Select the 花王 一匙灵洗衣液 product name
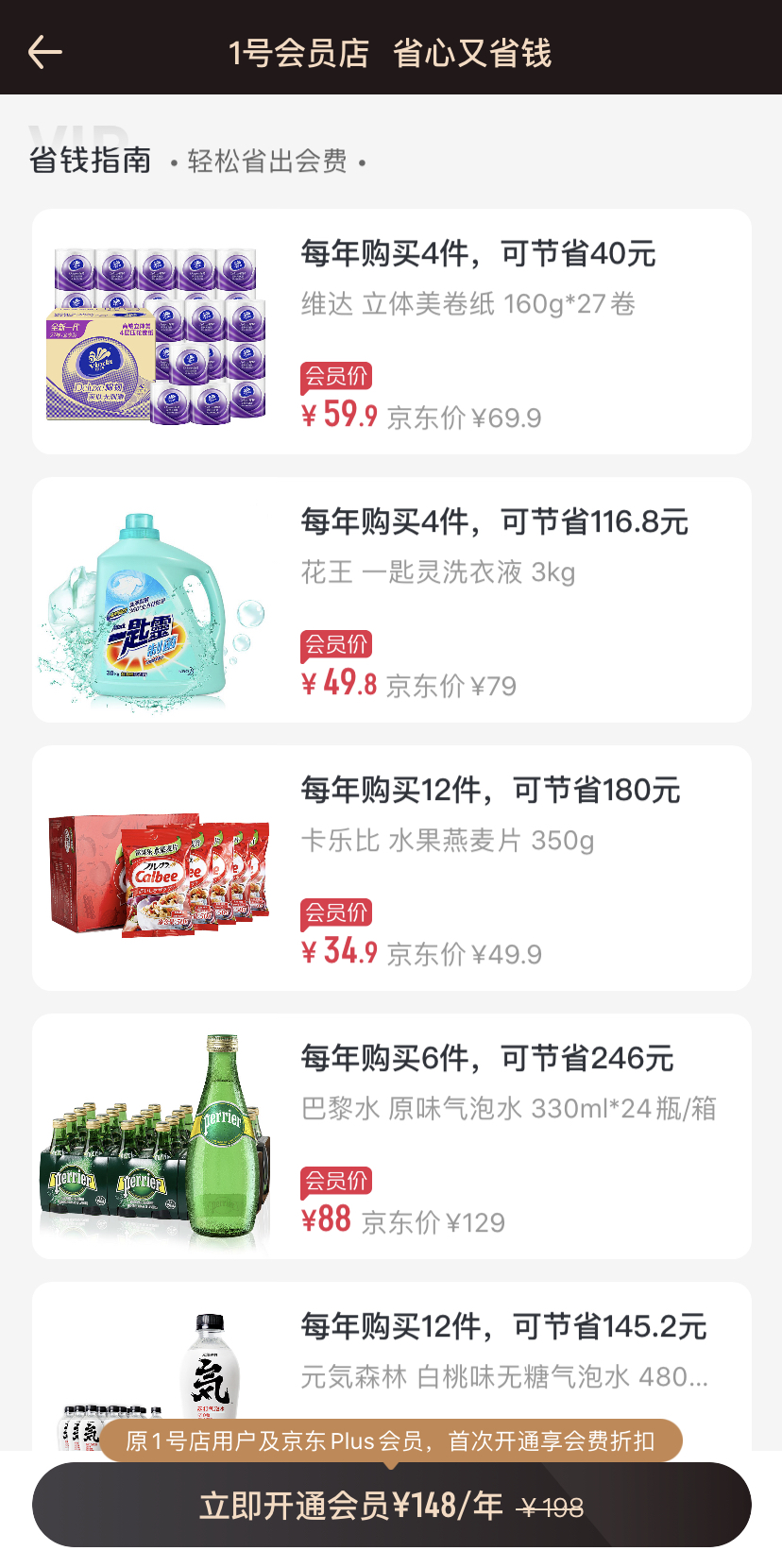The height and width of the screenshot is (1568, 782). [436, 572]
